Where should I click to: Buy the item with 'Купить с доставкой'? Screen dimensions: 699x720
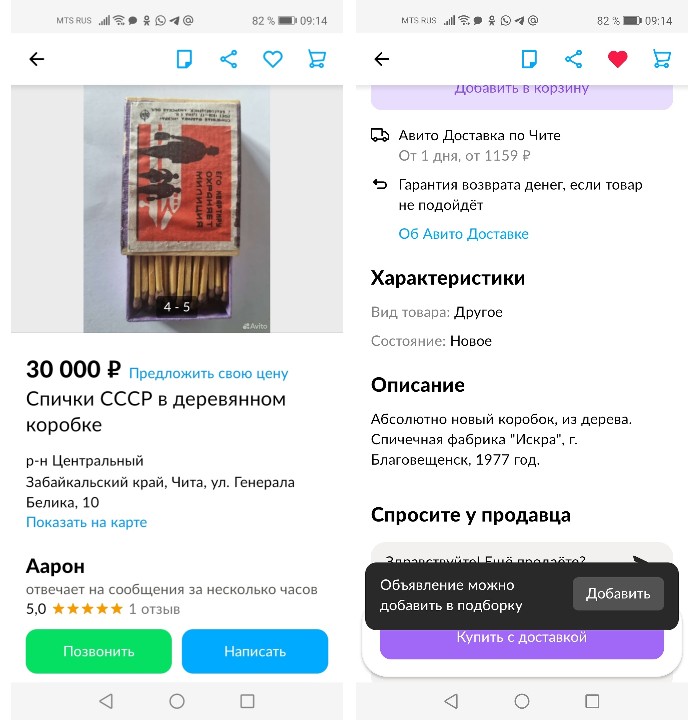(x=521, y=639)
